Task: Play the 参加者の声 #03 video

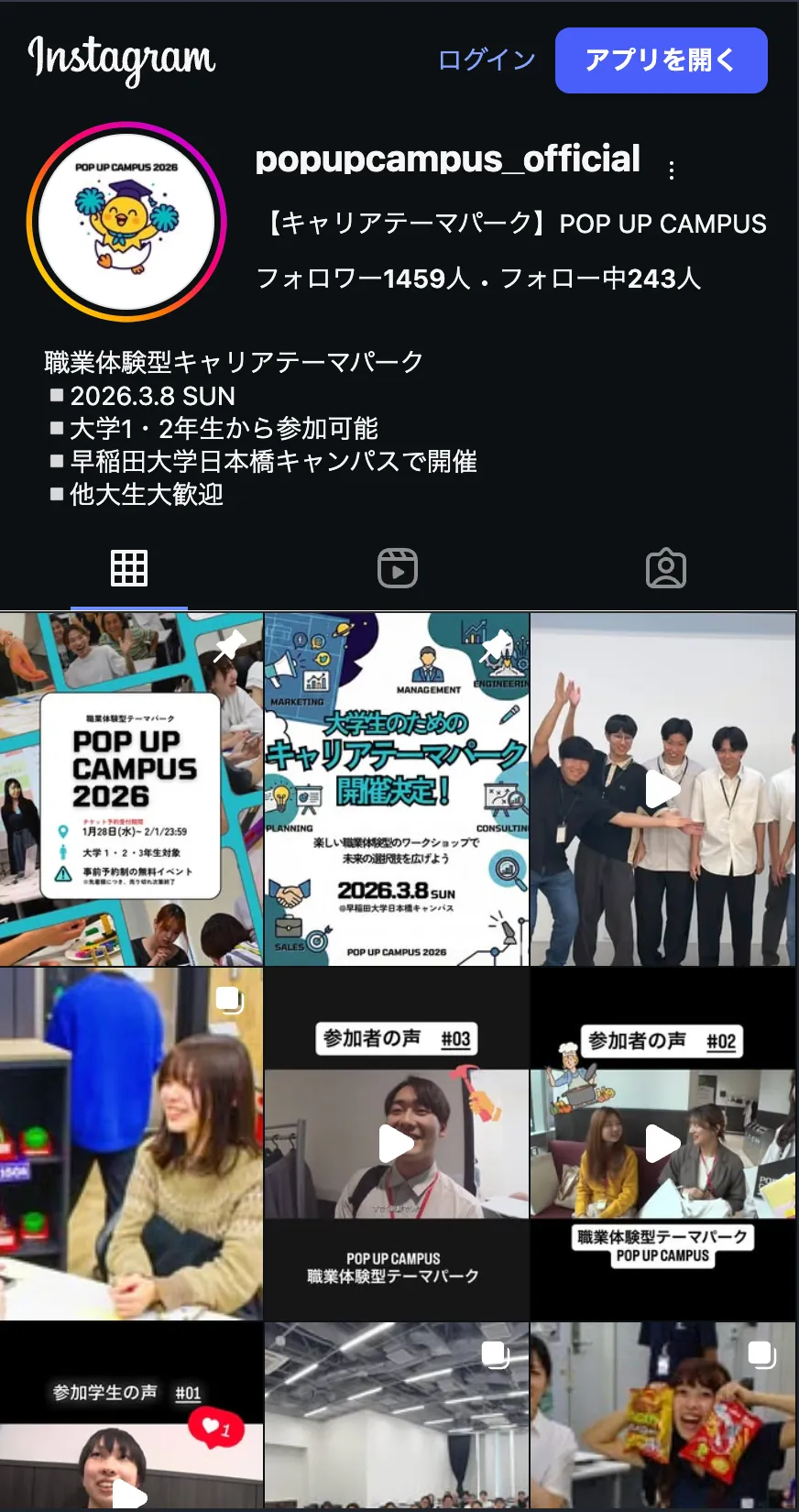Action: click(x=397, y=1144)
